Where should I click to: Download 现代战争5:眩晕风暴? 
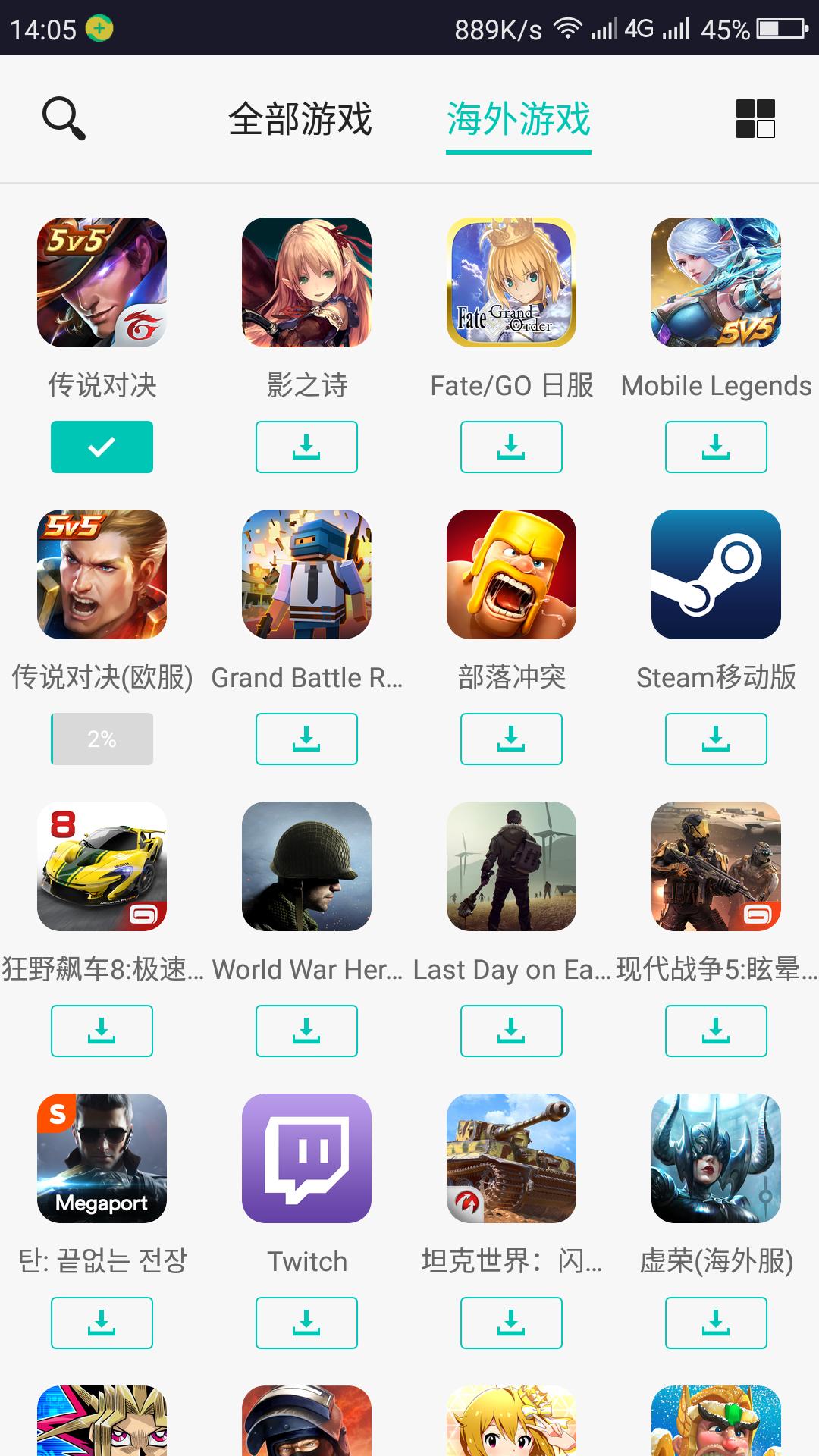pos(716,1031)
